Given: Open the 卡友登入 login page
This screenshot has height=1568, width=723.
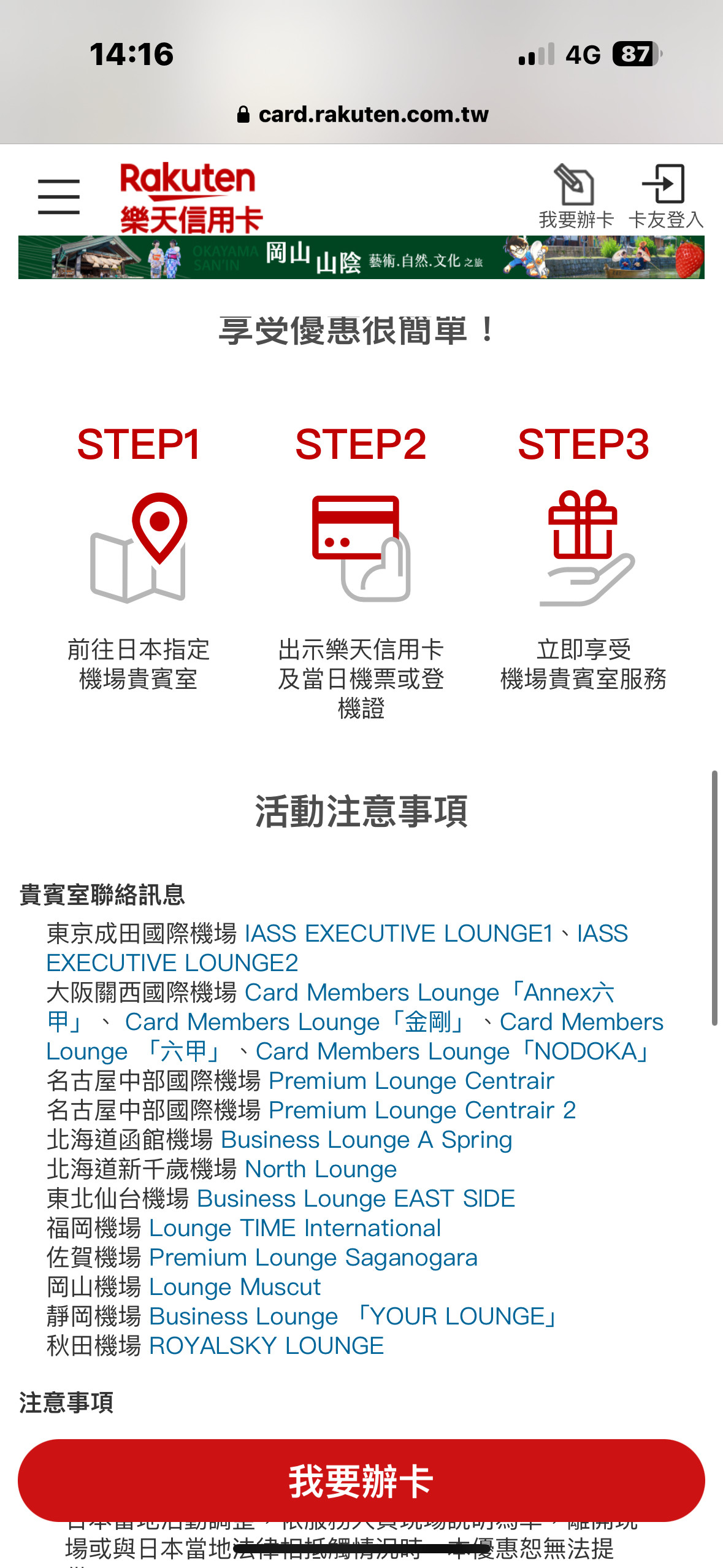Looking at the screenshot, I should [665, 196].
